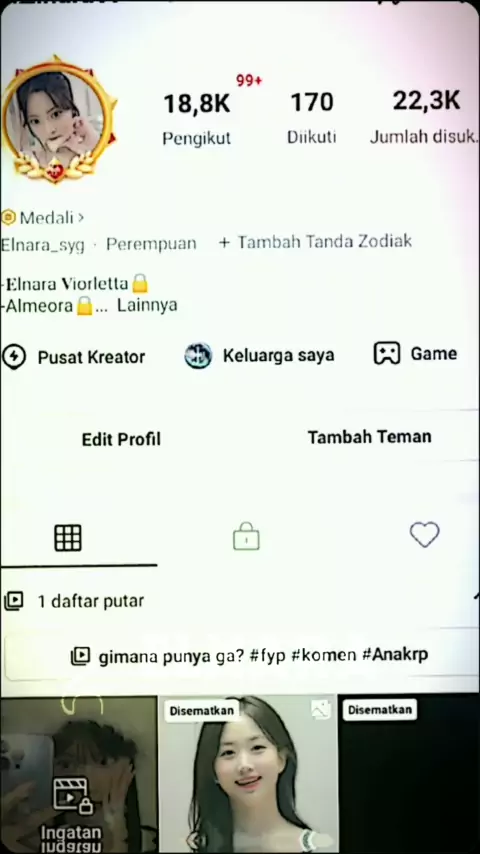Image resolution: width=480 pixels, height=854 pixels.
Task: Open the profile picture
Action: [57, 119]
